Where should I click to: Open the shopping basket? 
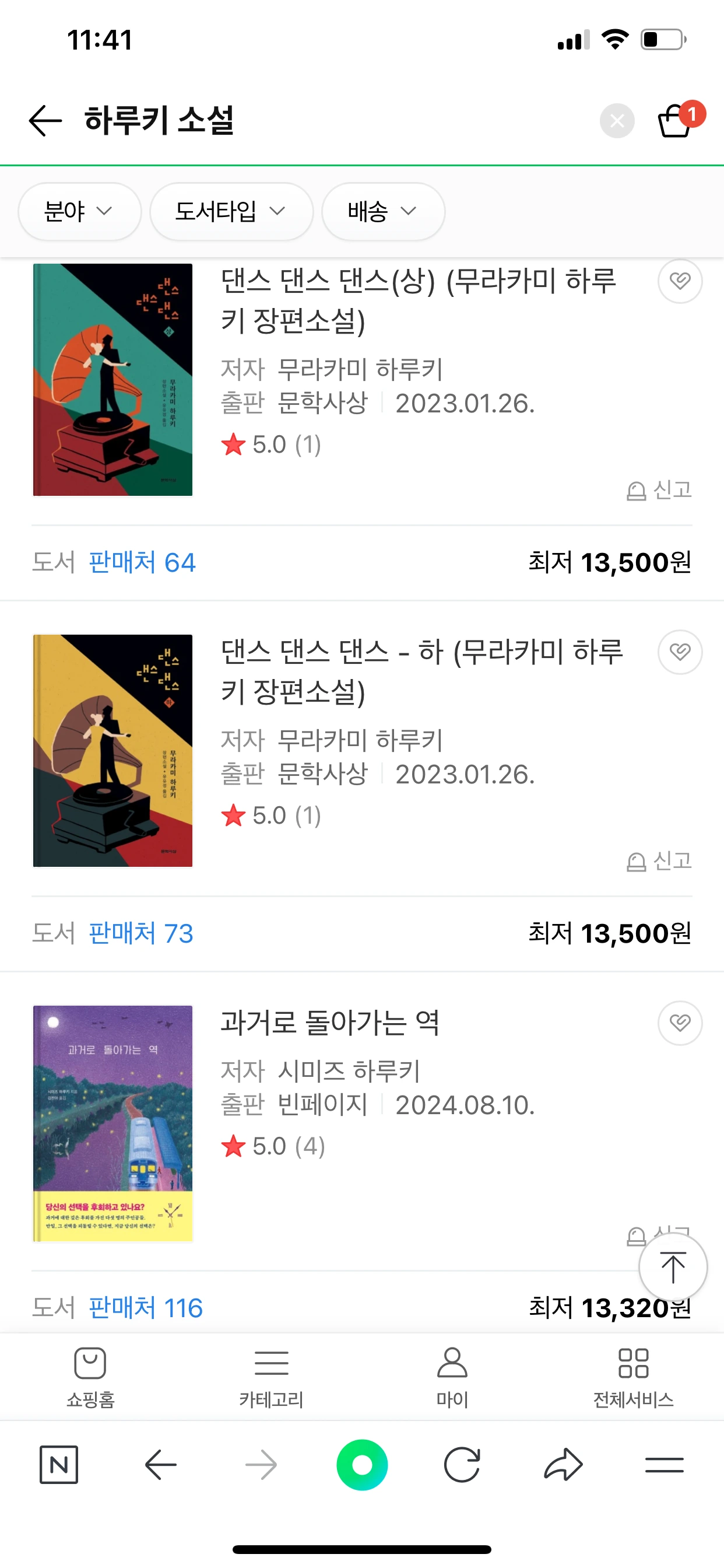coord(676,120)
